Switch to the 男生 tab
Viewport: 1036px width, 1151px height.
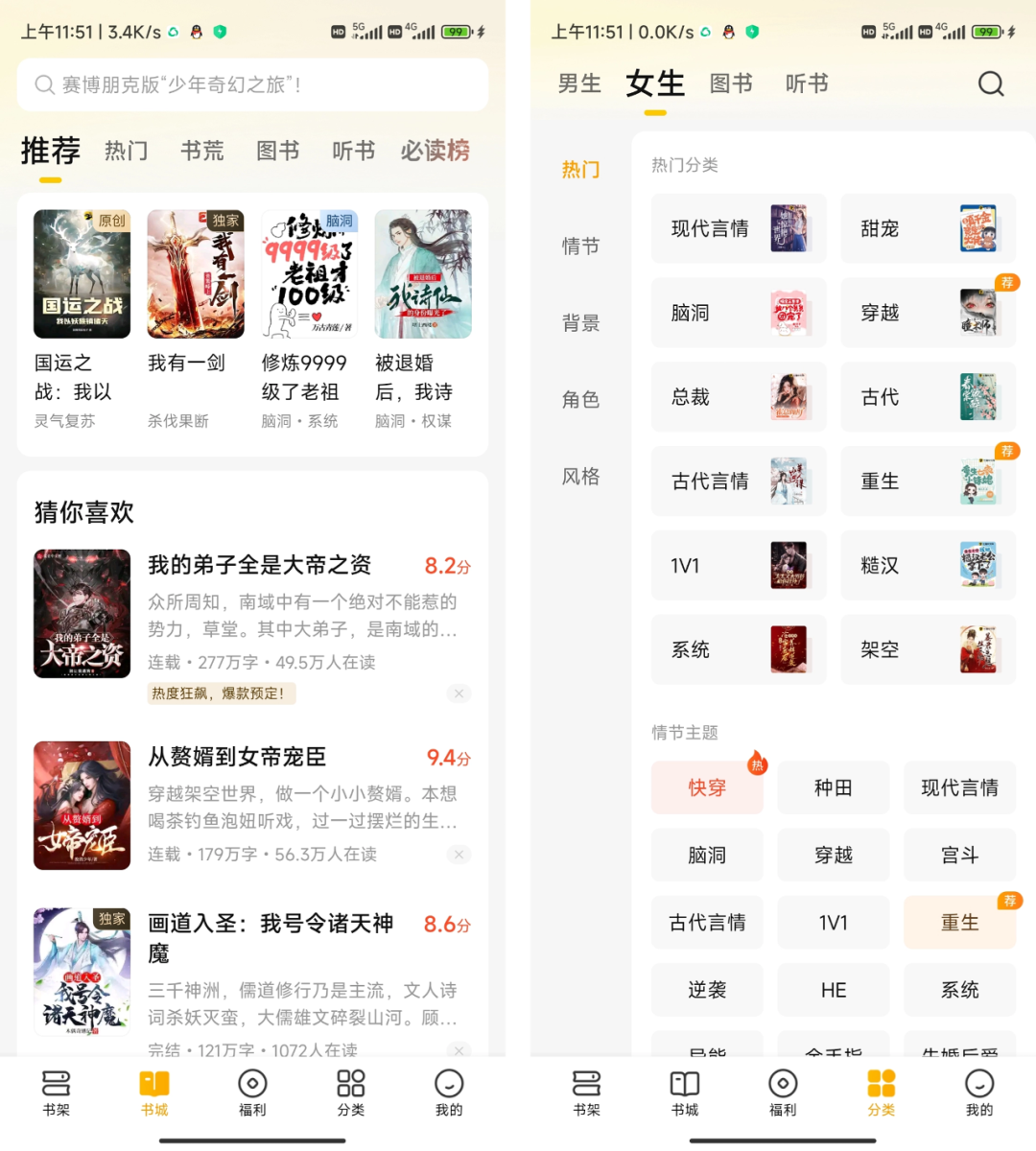579,84
